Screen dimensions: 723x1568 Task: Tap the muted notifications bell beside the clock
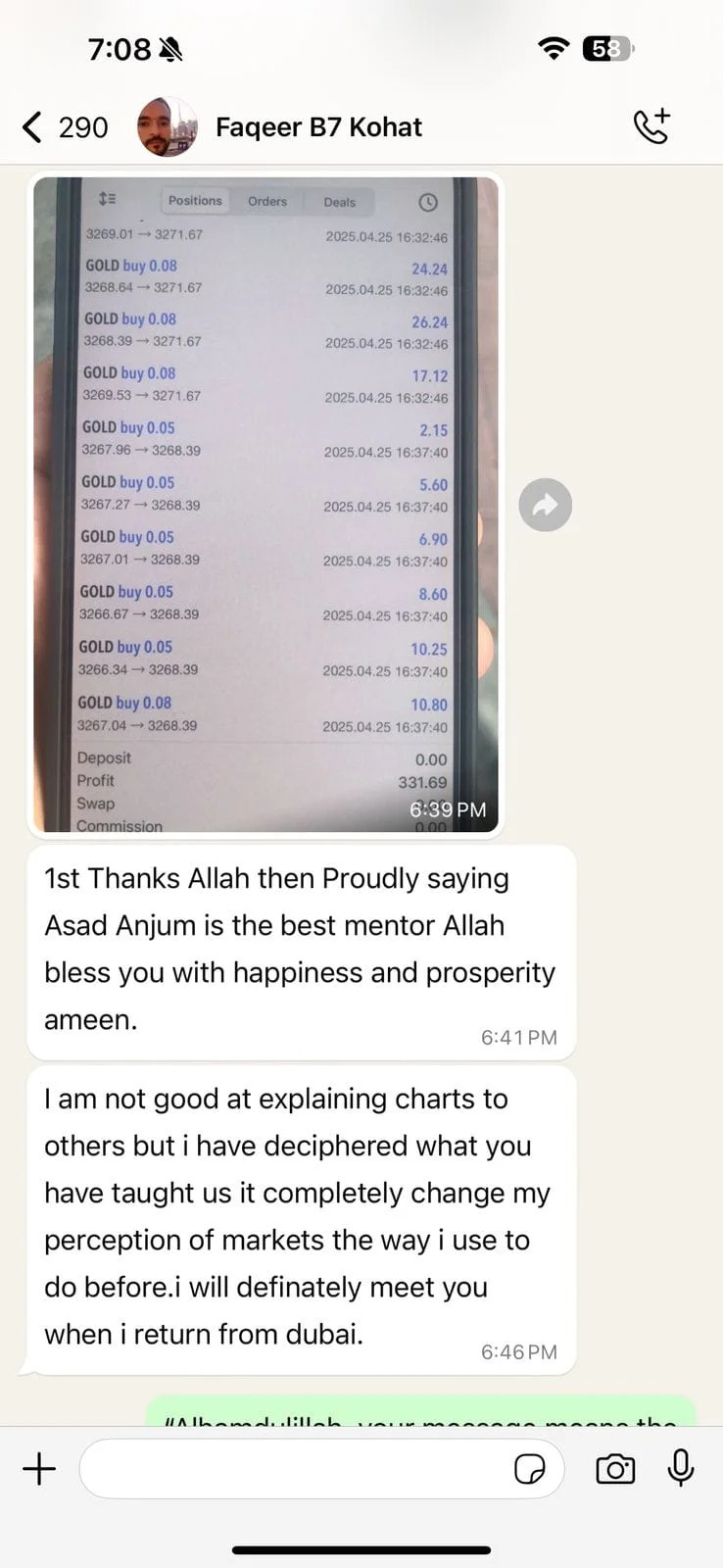pos(169,49)
